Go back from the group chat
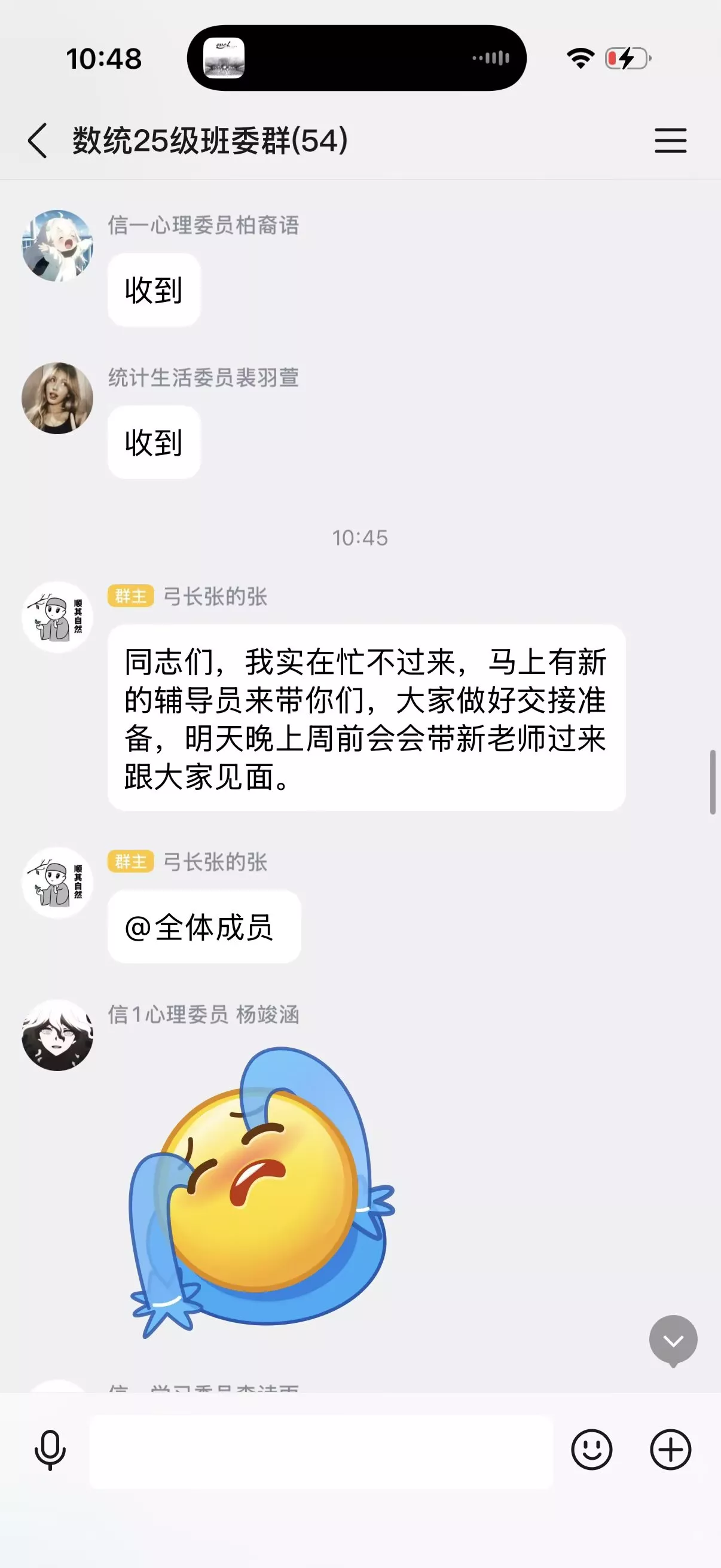 click(x=38, y=141)
